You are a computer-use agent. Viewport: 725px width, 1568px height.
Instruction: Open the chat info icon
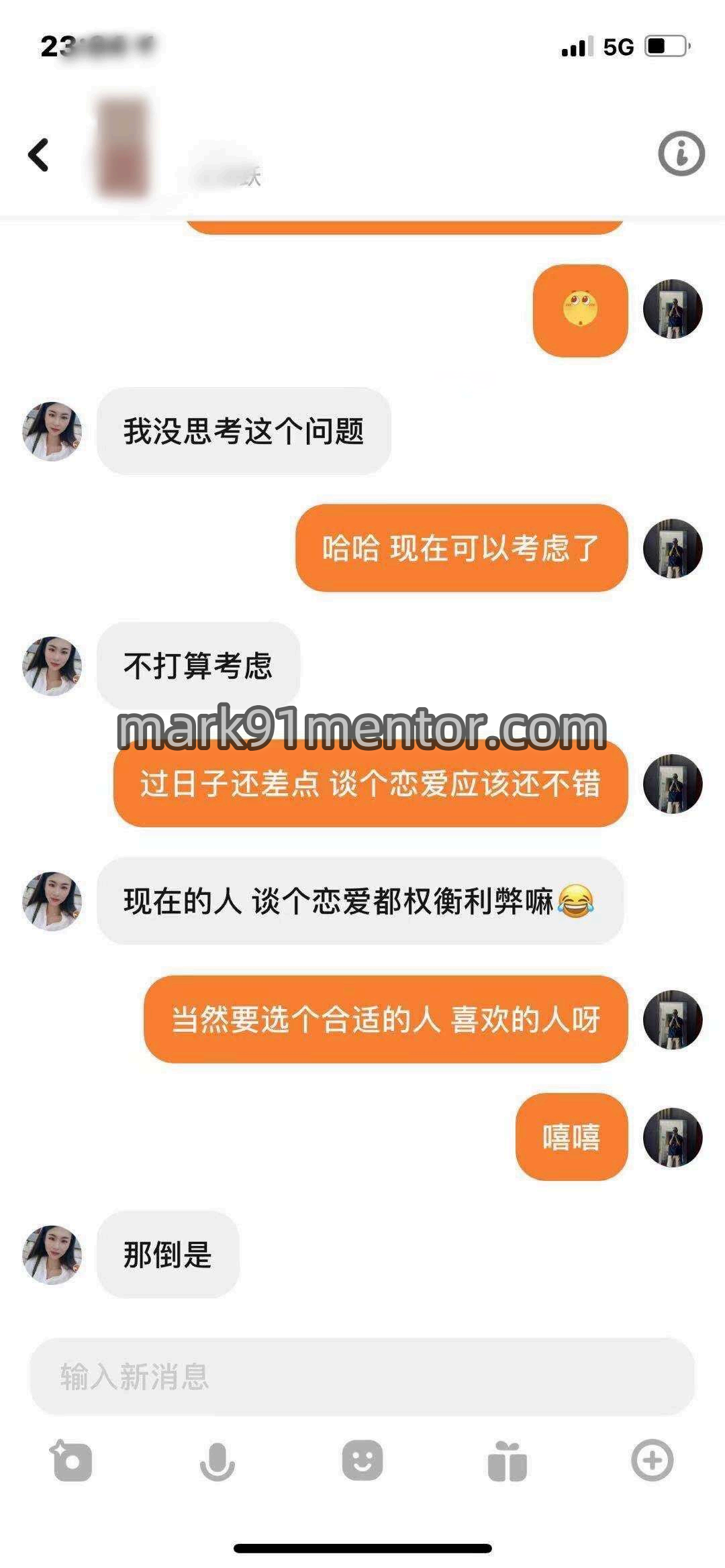(681, 154)
